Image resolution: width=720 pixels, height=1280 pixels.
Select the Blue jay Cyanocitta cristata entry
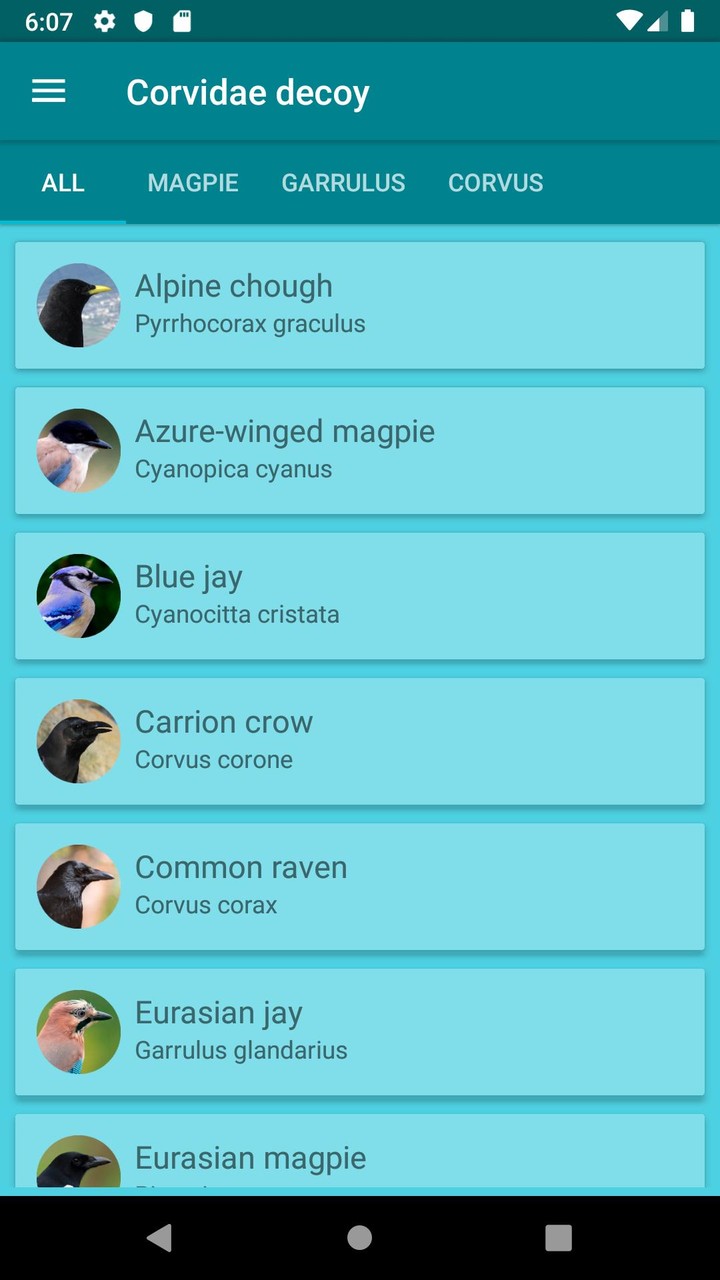[x=360, y=596]
